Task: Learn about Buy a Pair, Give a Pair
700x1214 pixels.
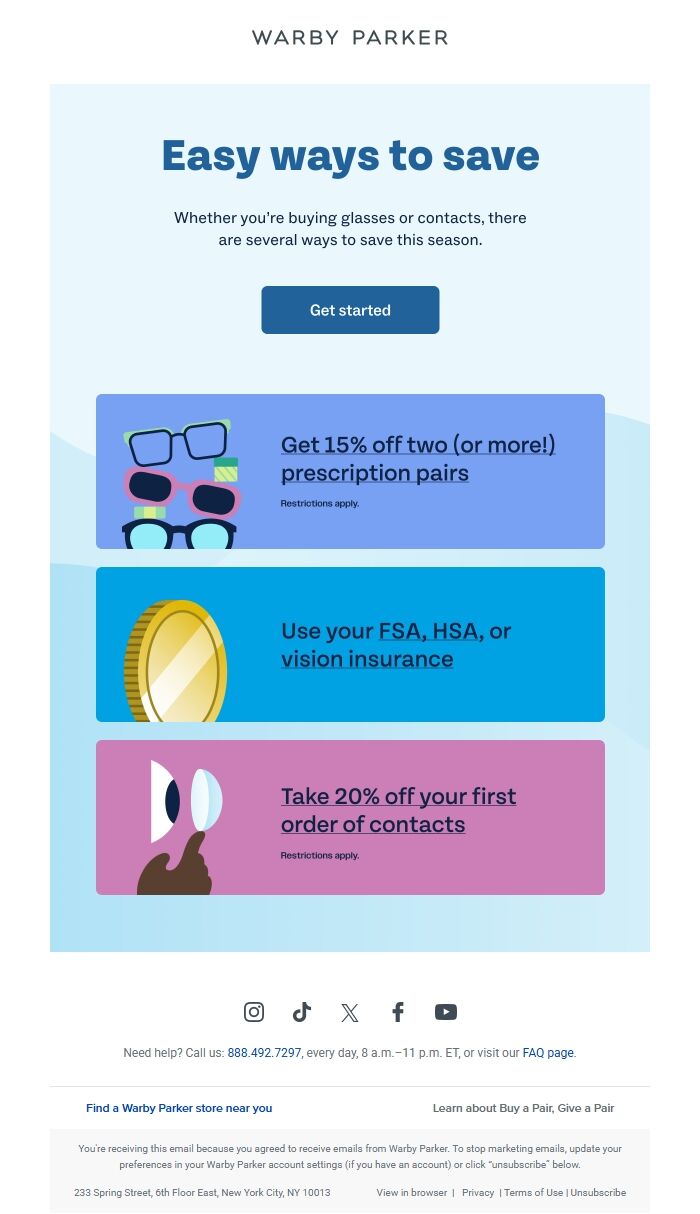Action: 523,1108
